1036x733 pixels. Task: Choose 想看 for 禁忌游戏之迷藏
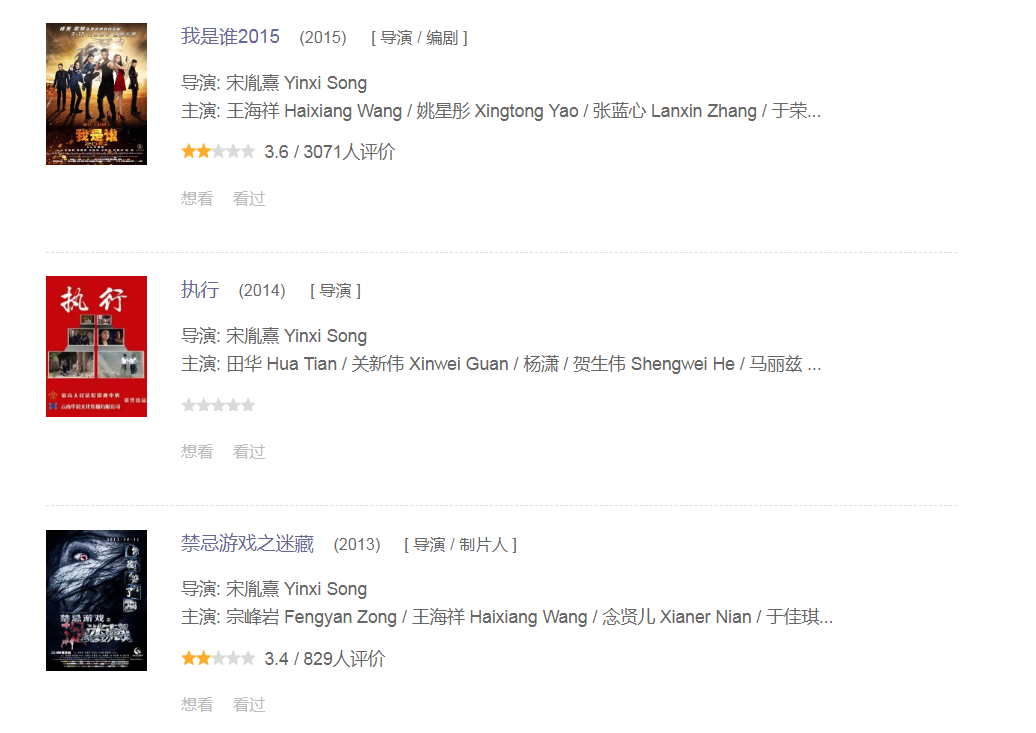pyautogui.click(x=197, y=705)
